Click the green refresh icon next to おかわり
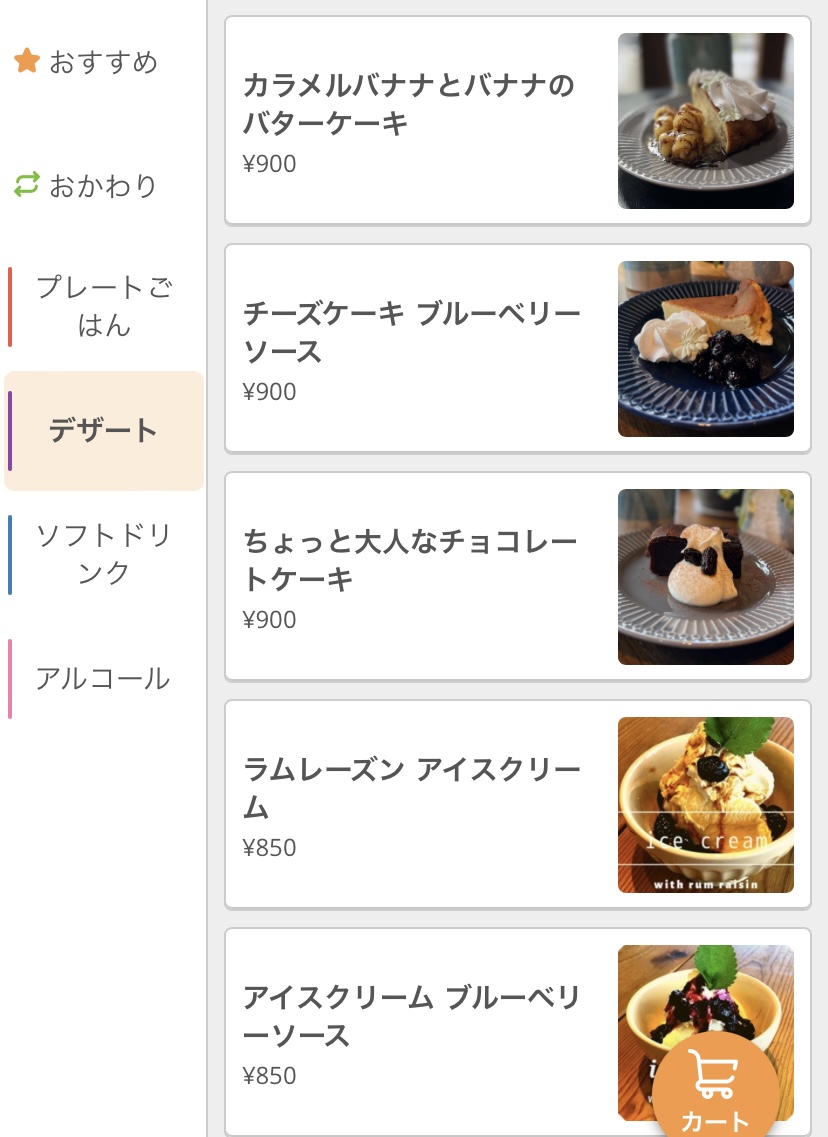Image resolution: width=828 pixels, height=1137 pixels. (x=22, y=185)
